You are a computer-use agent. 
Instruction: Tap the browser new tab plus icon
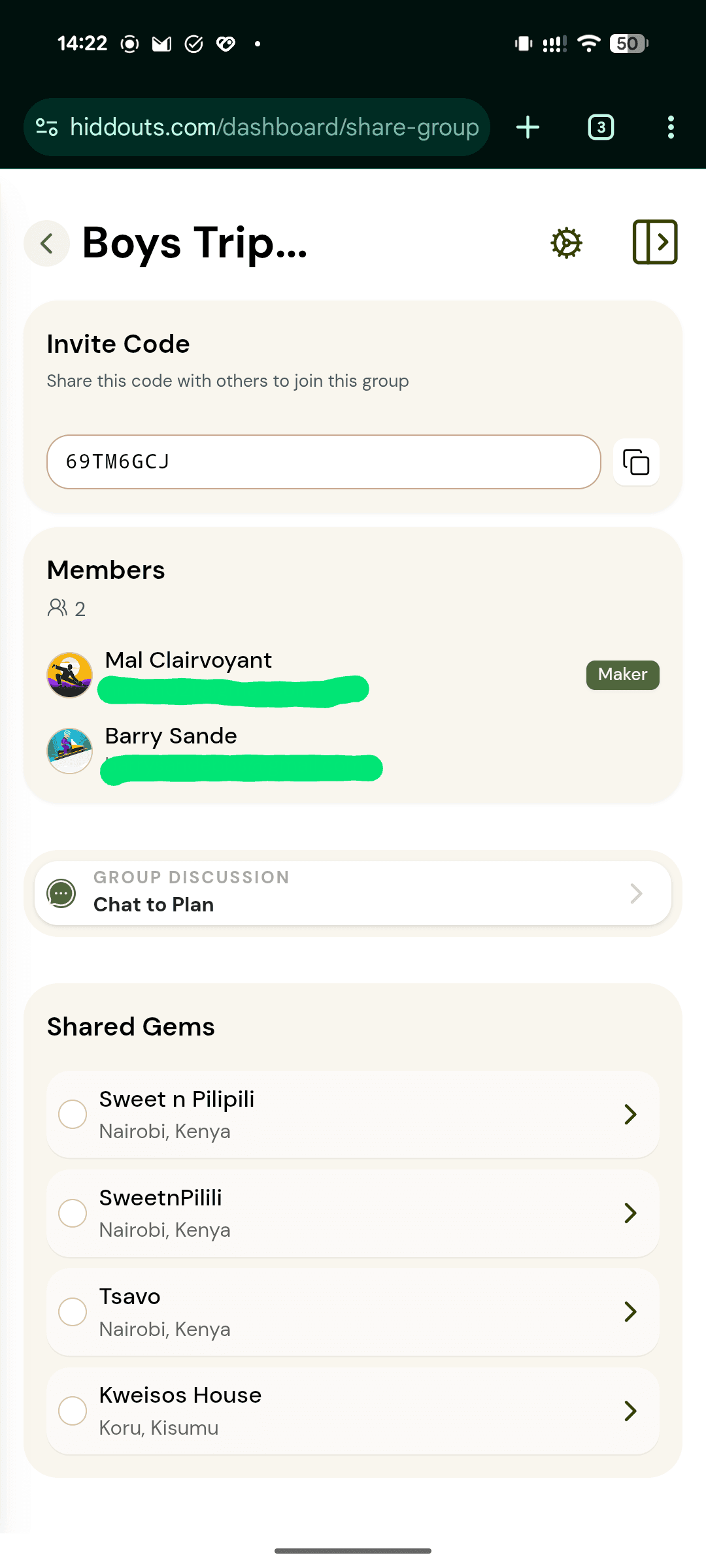click(x=528, y=127)
